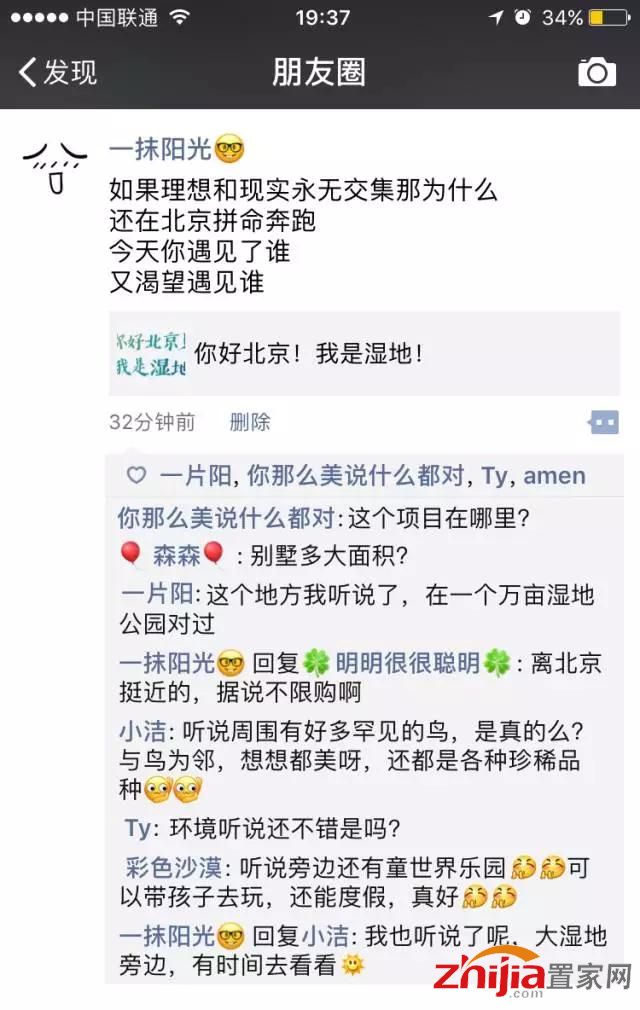Viewport: 640px width, 1010px height.
Task: Open 一抹阳光's profile via the post author name
Action: coord(160,149)
